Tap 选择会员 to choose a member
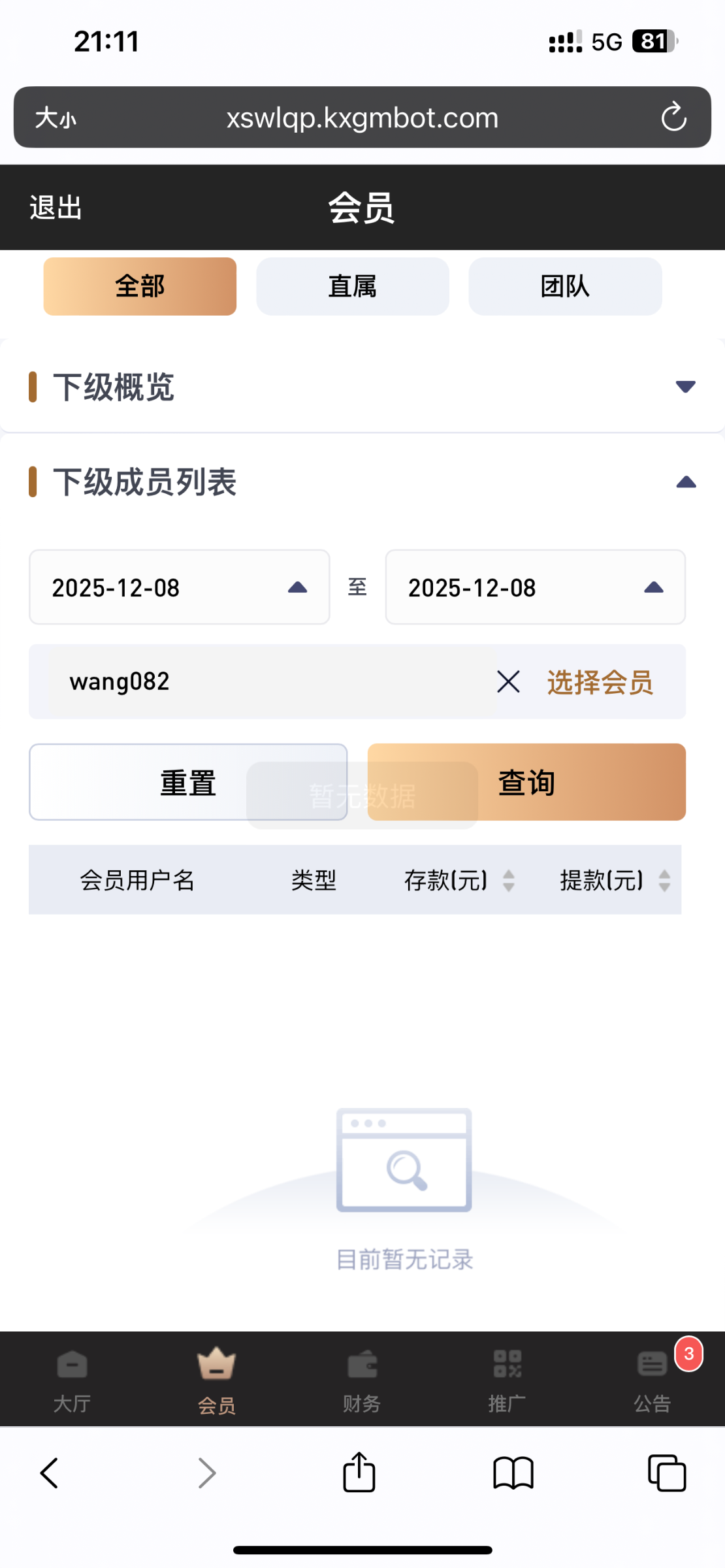 point(600,682)
